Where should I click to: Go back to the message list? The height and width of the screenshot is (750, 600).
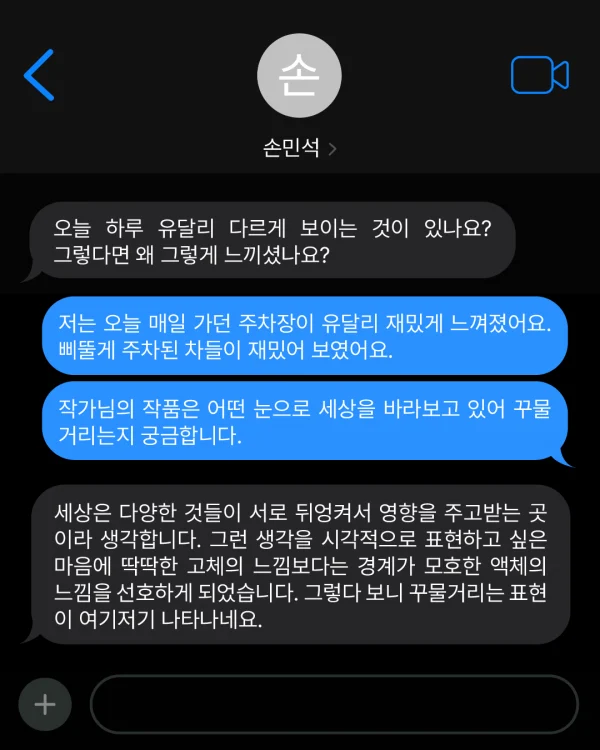click(x=39, y=75)
